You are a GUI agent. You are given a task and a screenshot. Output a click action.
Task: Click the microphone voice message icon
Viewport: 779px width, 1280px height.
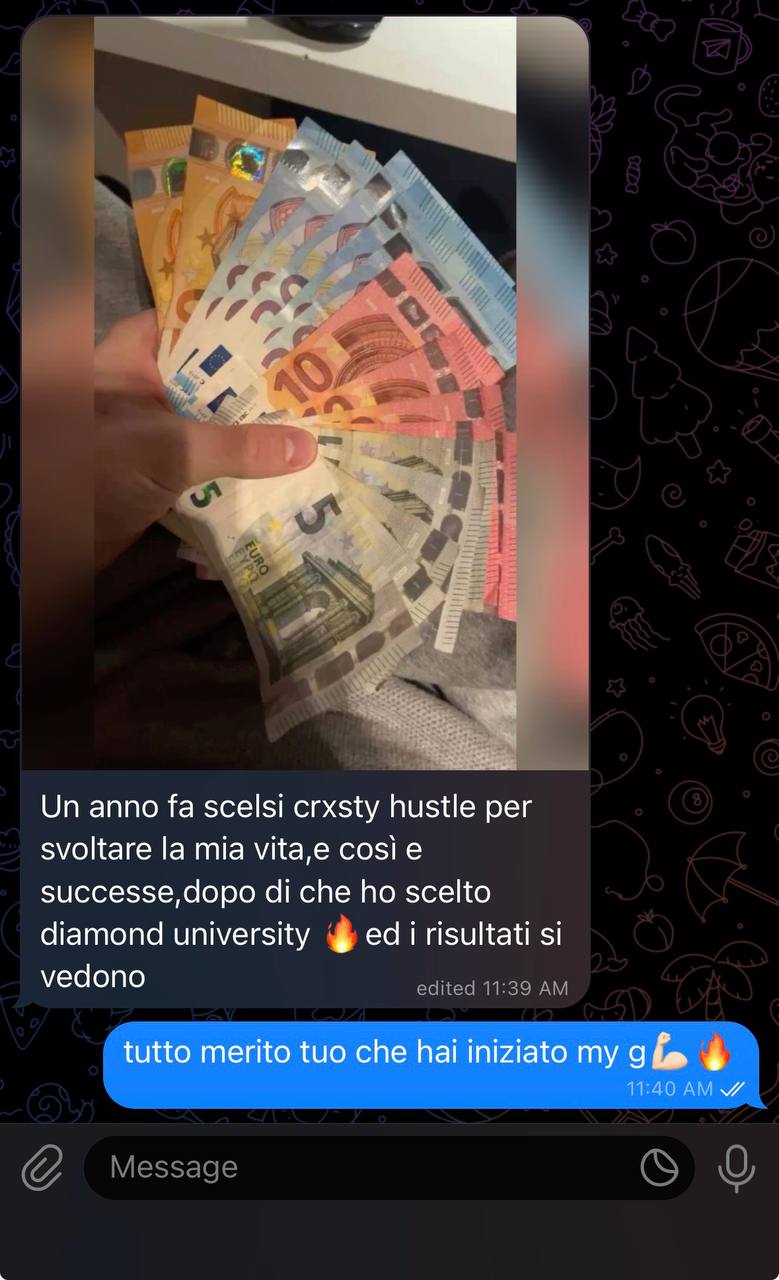tap(737, 1168)
